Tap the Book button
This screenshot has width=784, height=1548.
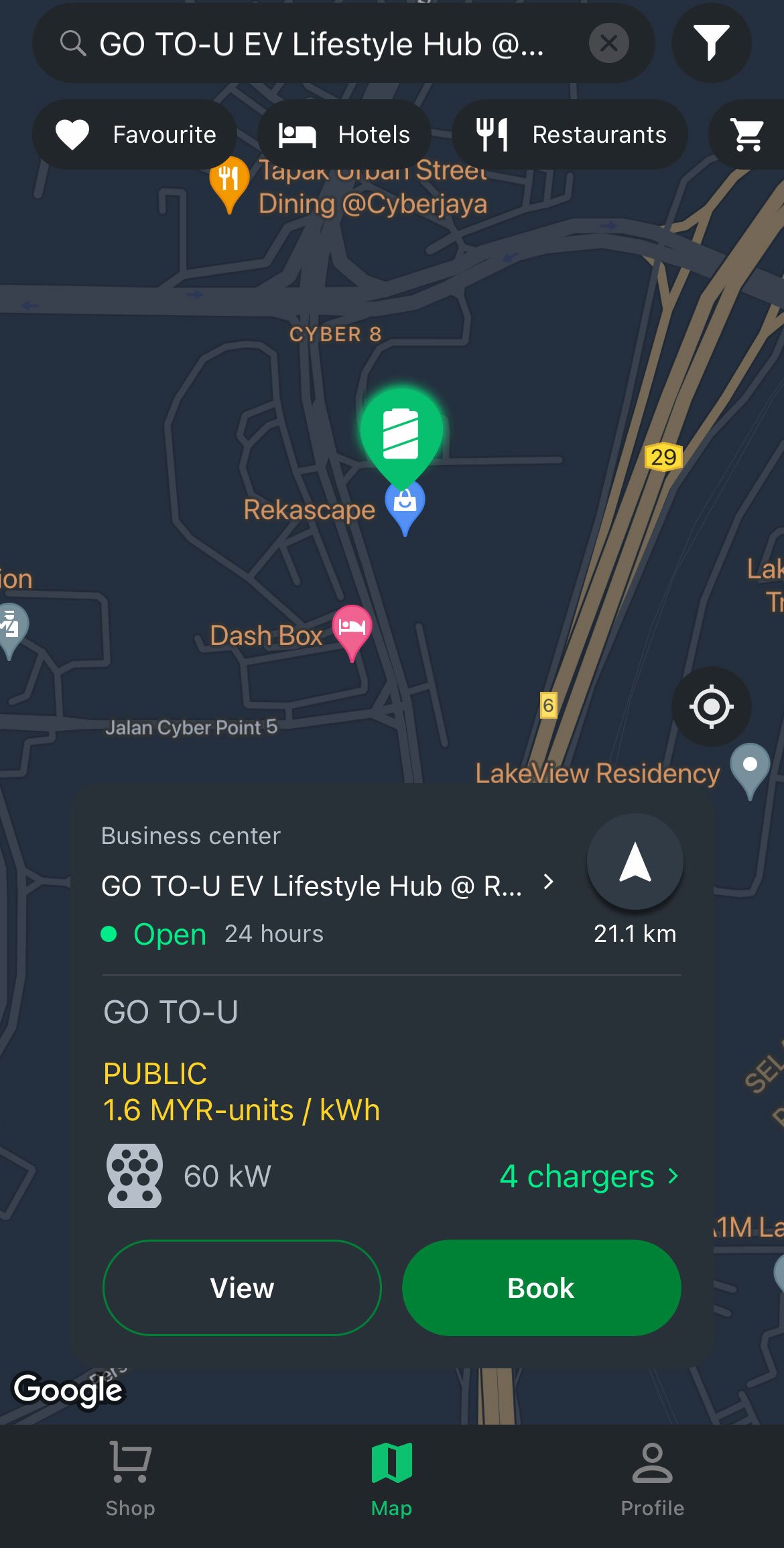[x=541, y=1287]
